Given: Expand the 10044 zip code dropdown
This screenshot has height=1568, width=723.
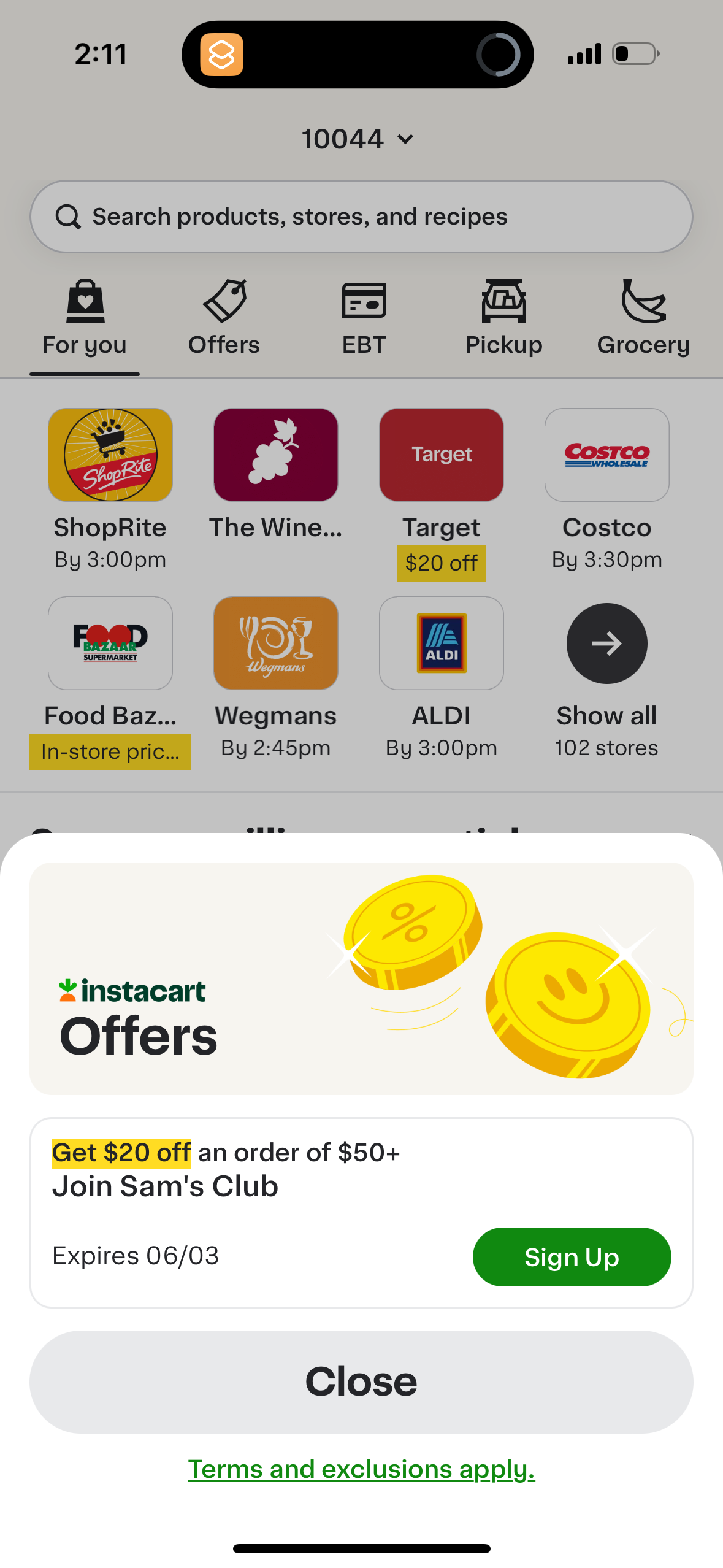Looking at the screenshot, I should [x=361, y=139].
